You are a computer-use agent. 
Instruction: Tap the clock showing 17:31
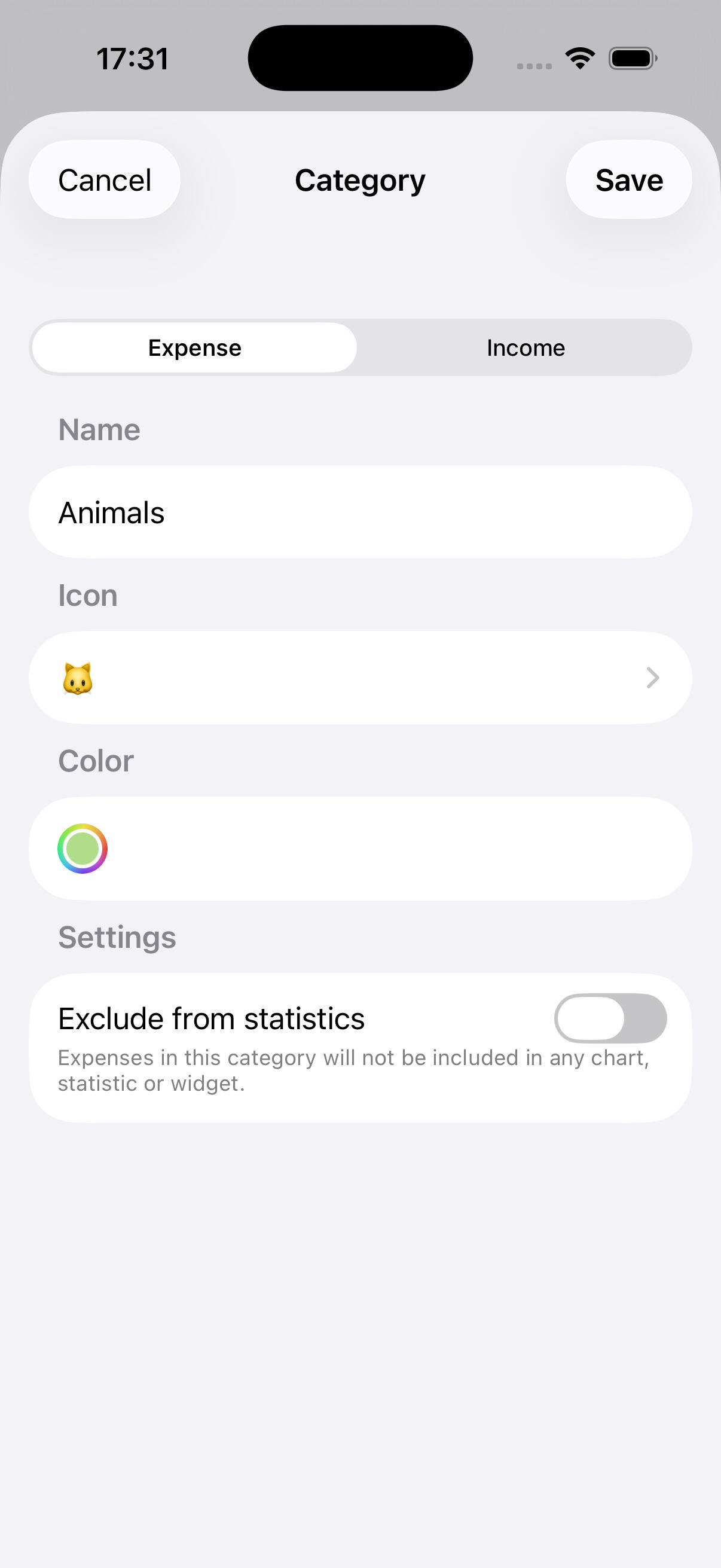point(133,58)
